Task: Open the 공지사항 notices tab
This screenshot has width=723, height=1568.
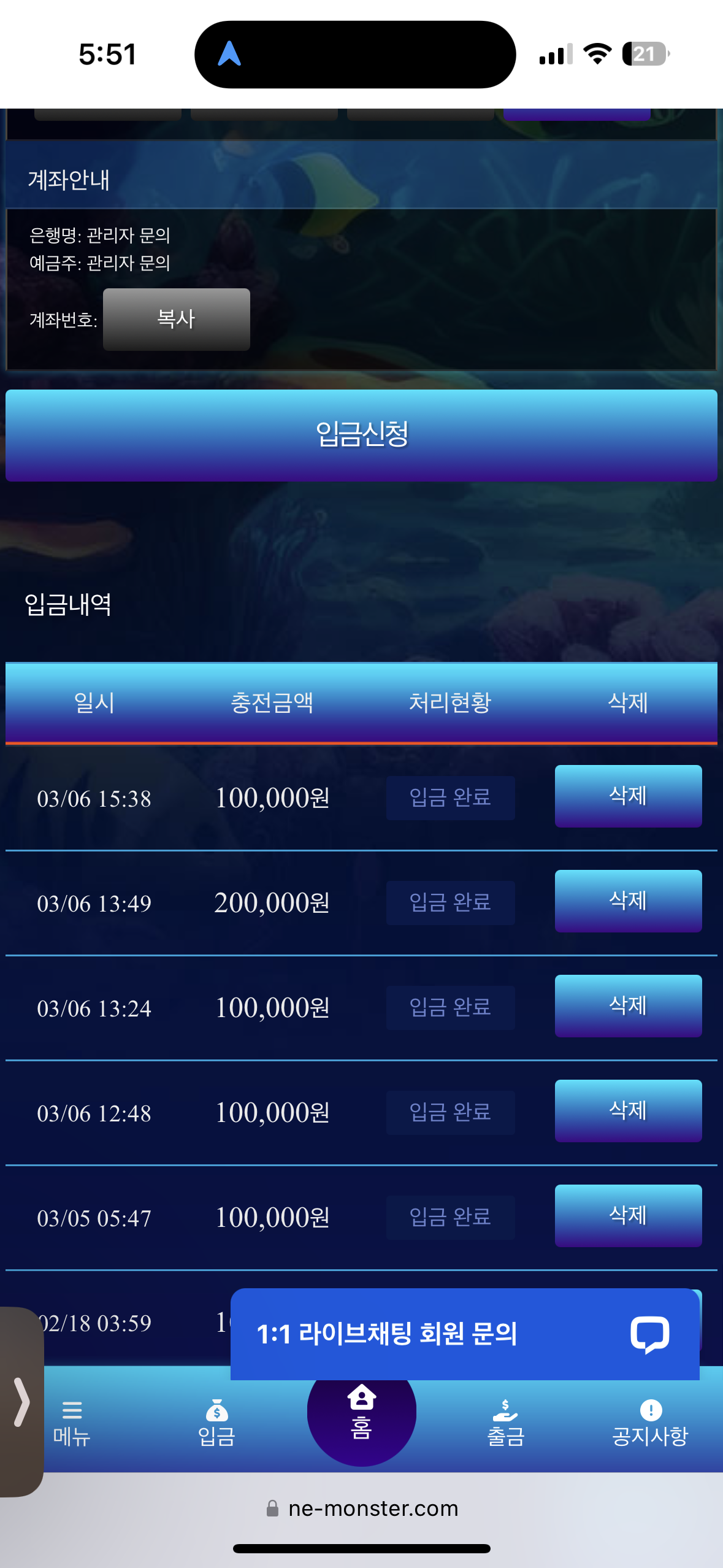Action: click(650, 1423)
